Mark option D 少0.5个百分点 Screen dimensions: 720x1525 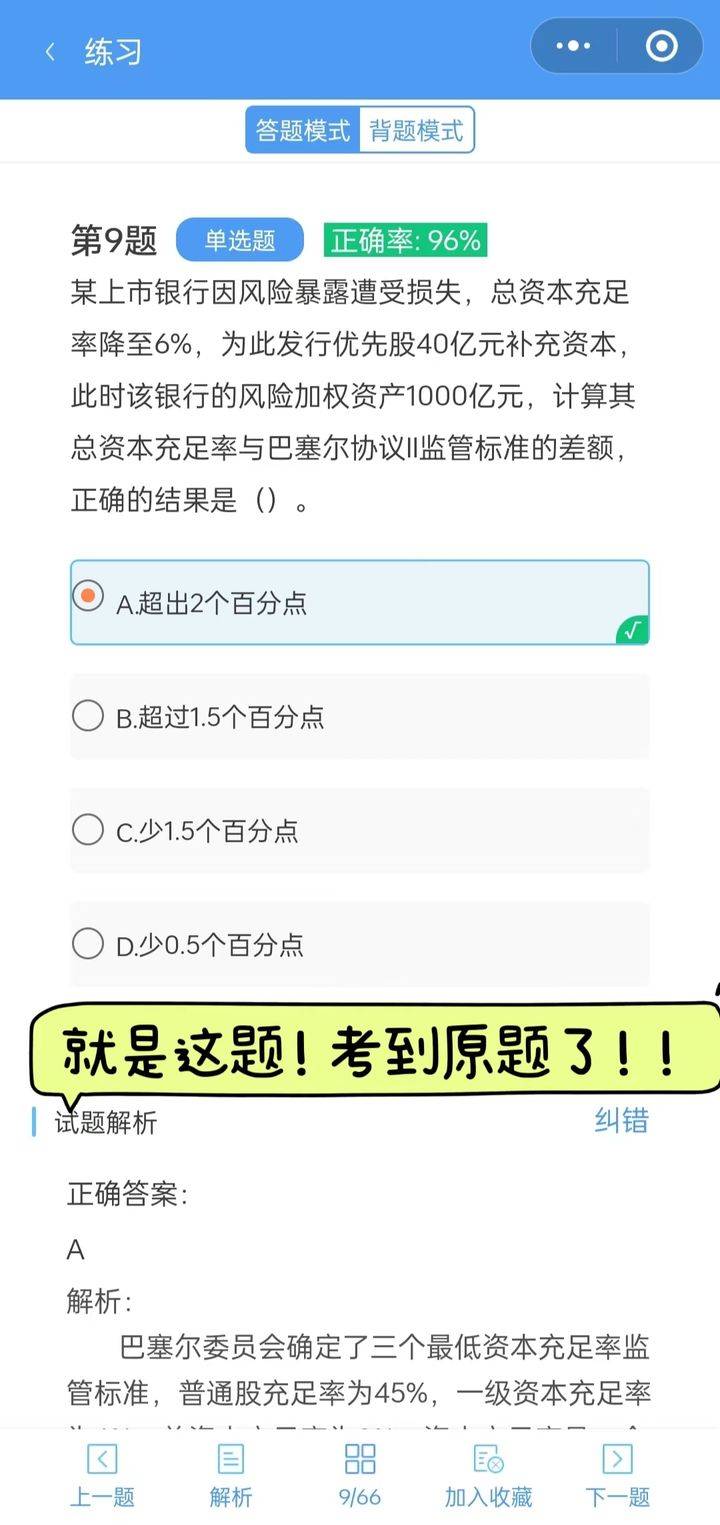pos(359,944)
